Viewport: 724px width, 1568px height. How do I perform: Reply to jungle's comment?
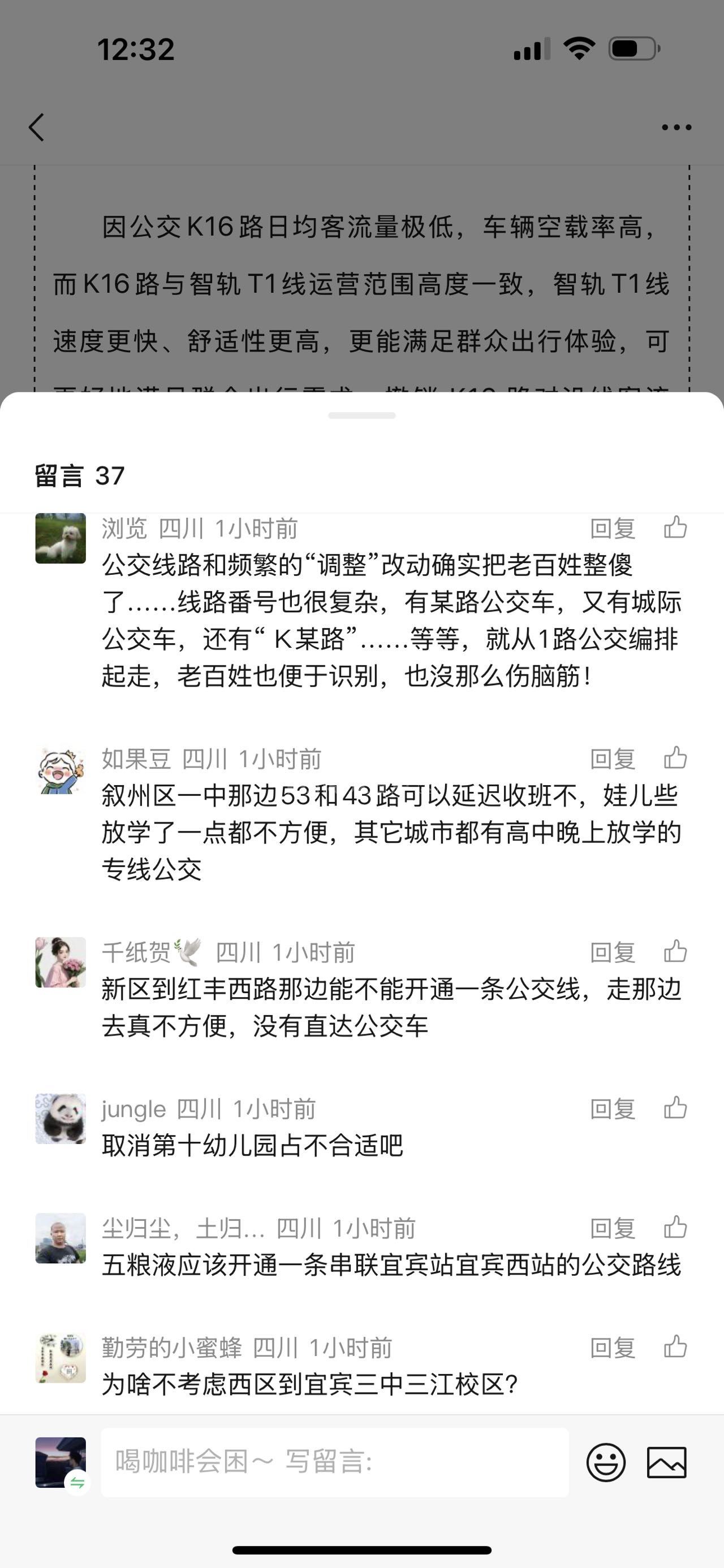(613, 1109)
